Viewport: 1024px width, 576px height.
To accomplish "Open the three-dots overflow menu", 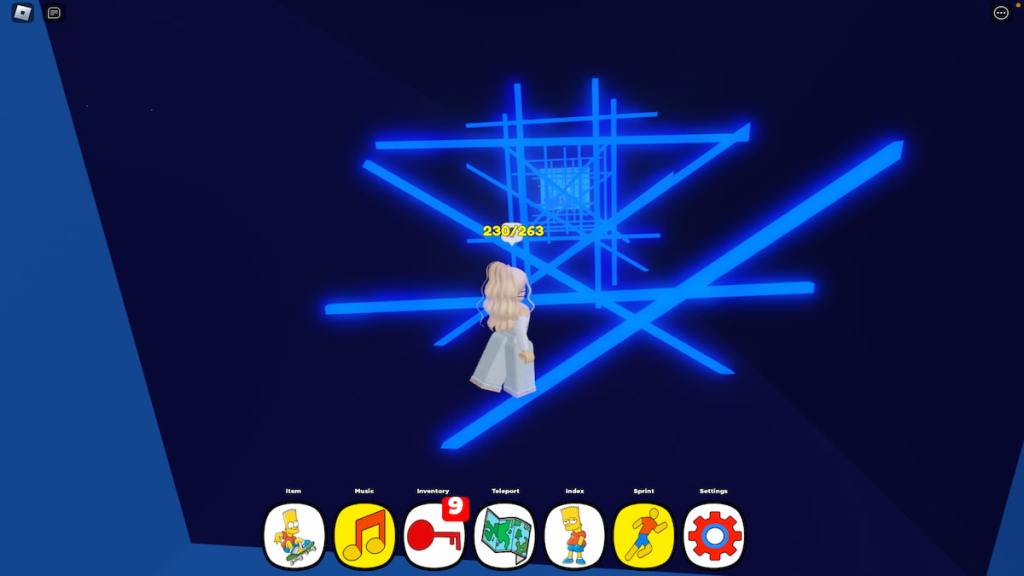I will coord(1001,13).
